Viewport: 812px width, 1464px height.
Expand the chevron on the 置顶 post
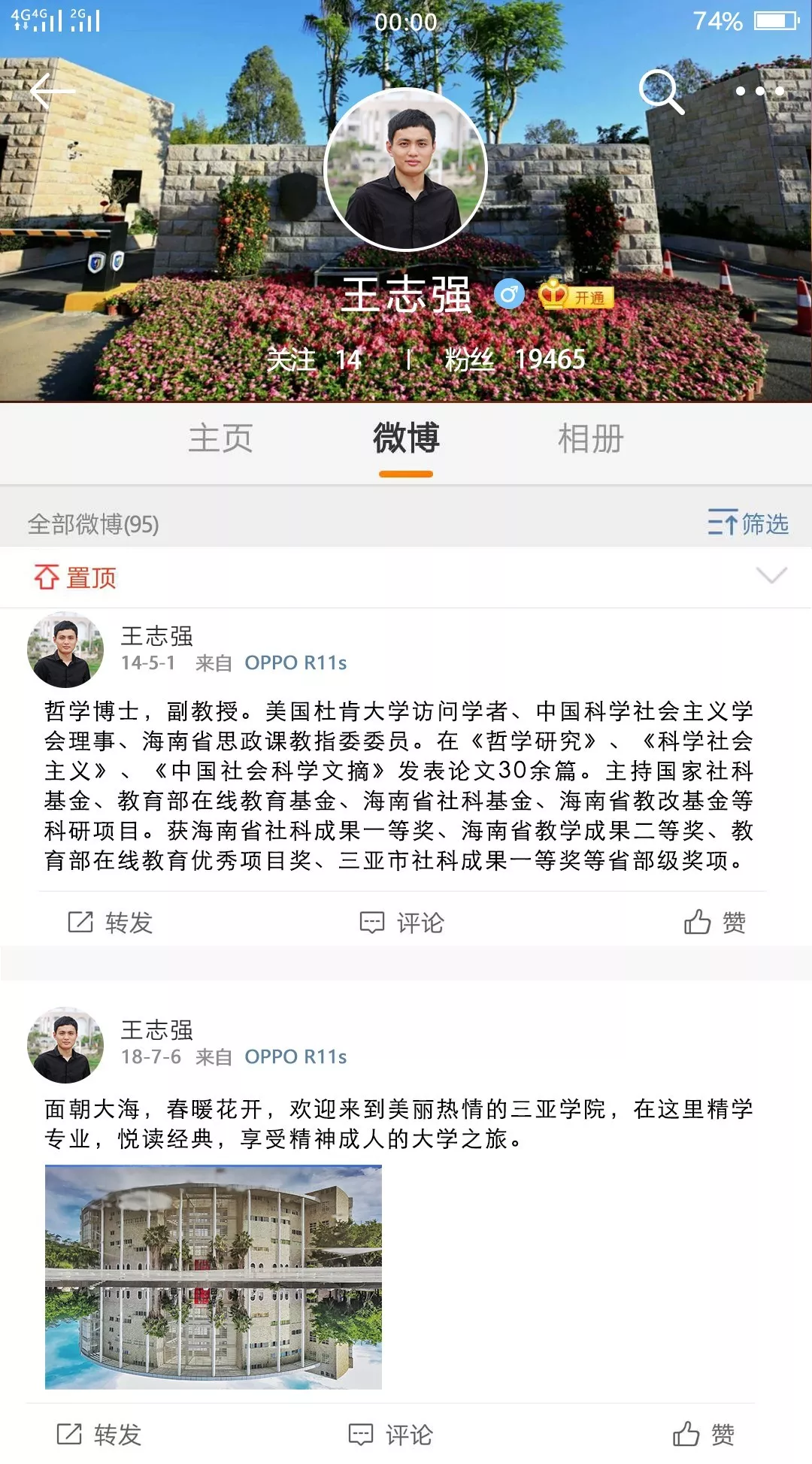click(x=771, y=576)
